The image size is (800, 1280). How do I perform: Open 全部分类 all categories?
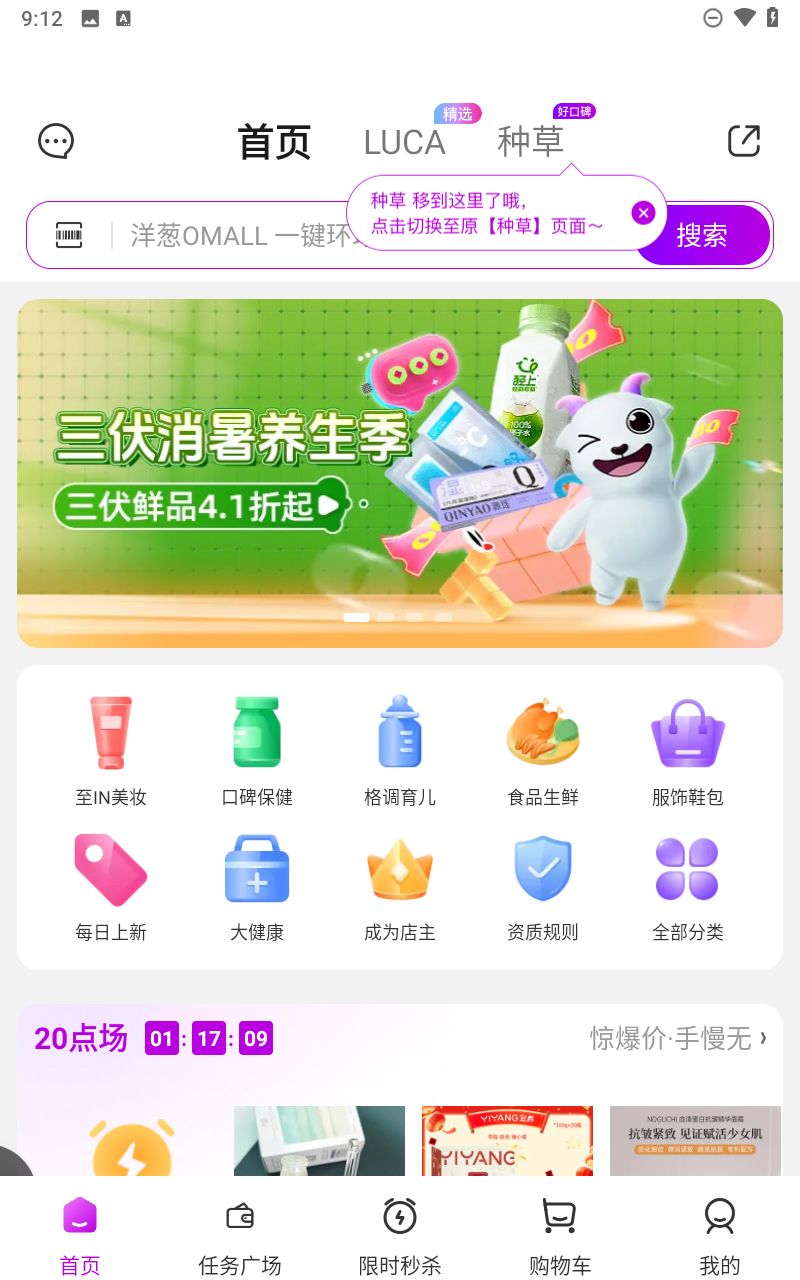(687, 887)
